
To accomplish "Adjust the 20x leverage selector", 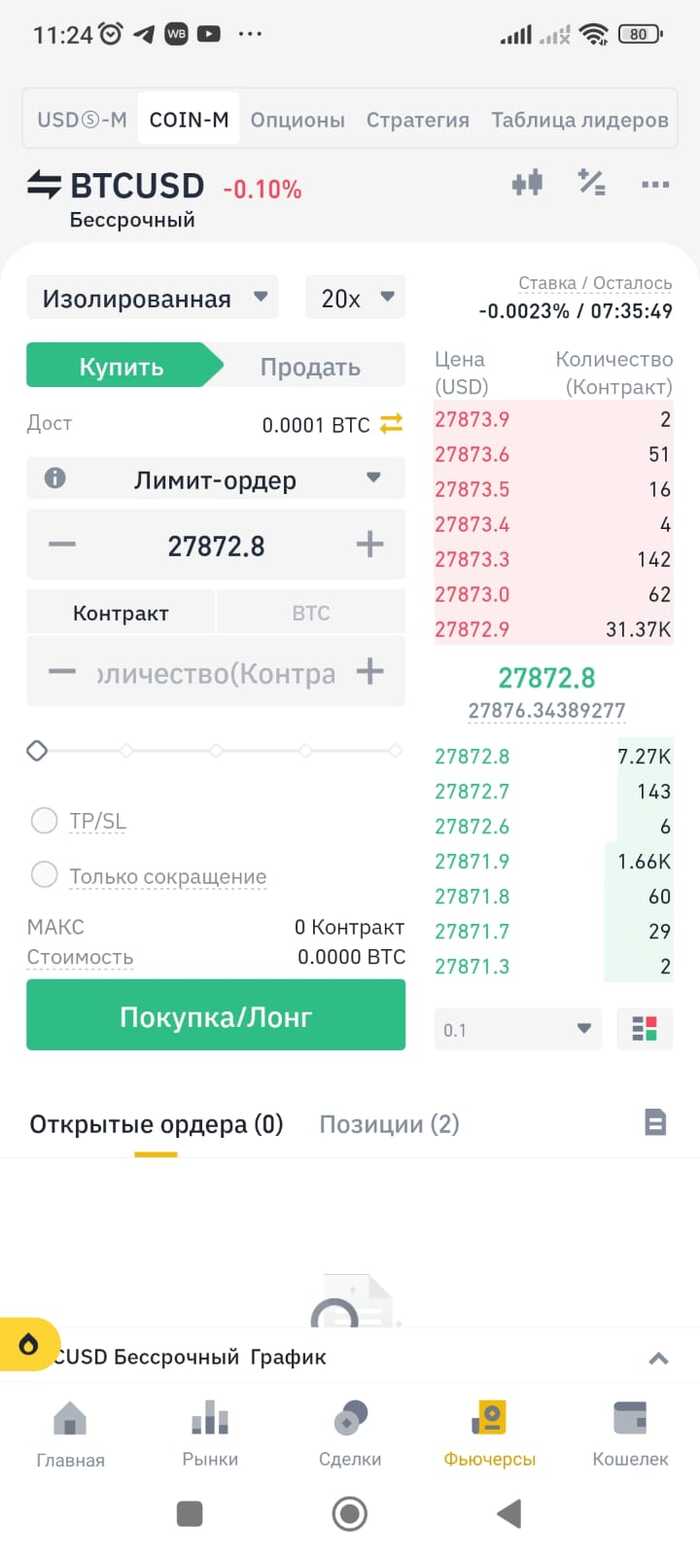I will click(355, 298).
